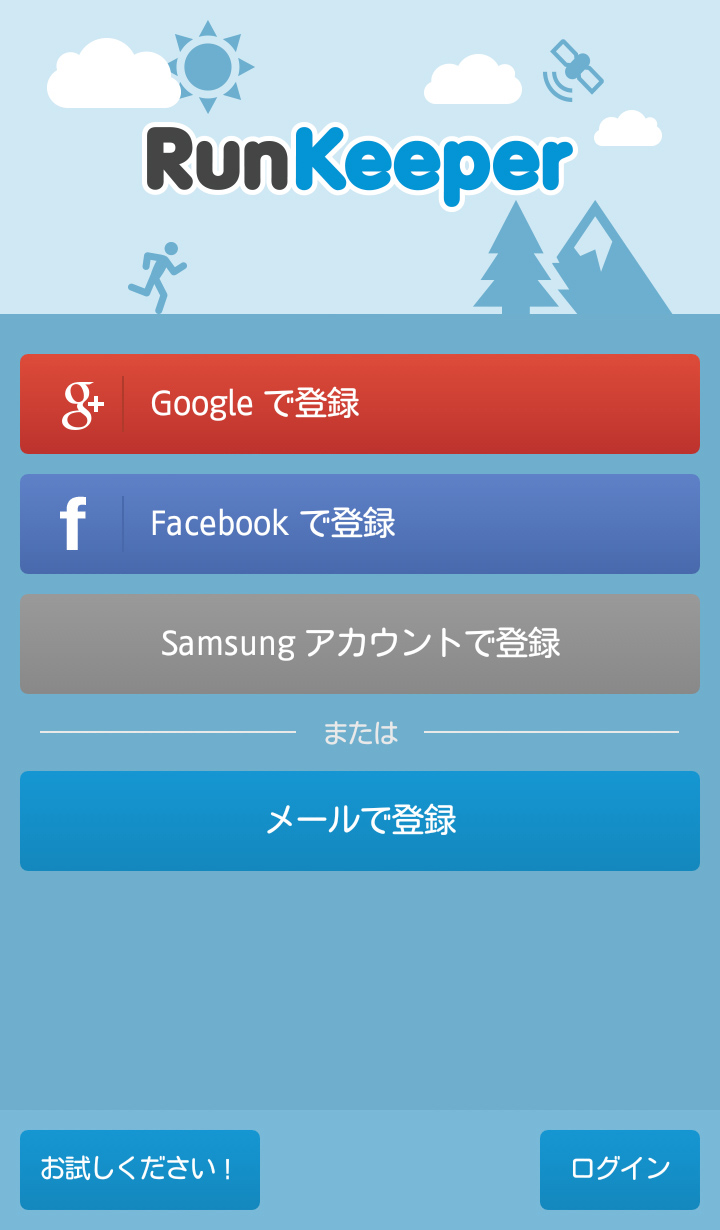Choose Samsung アカウントで登録 option
The height and width of the screenshot is (1230, 720).
pyautogui.click(x=360, y=644)
